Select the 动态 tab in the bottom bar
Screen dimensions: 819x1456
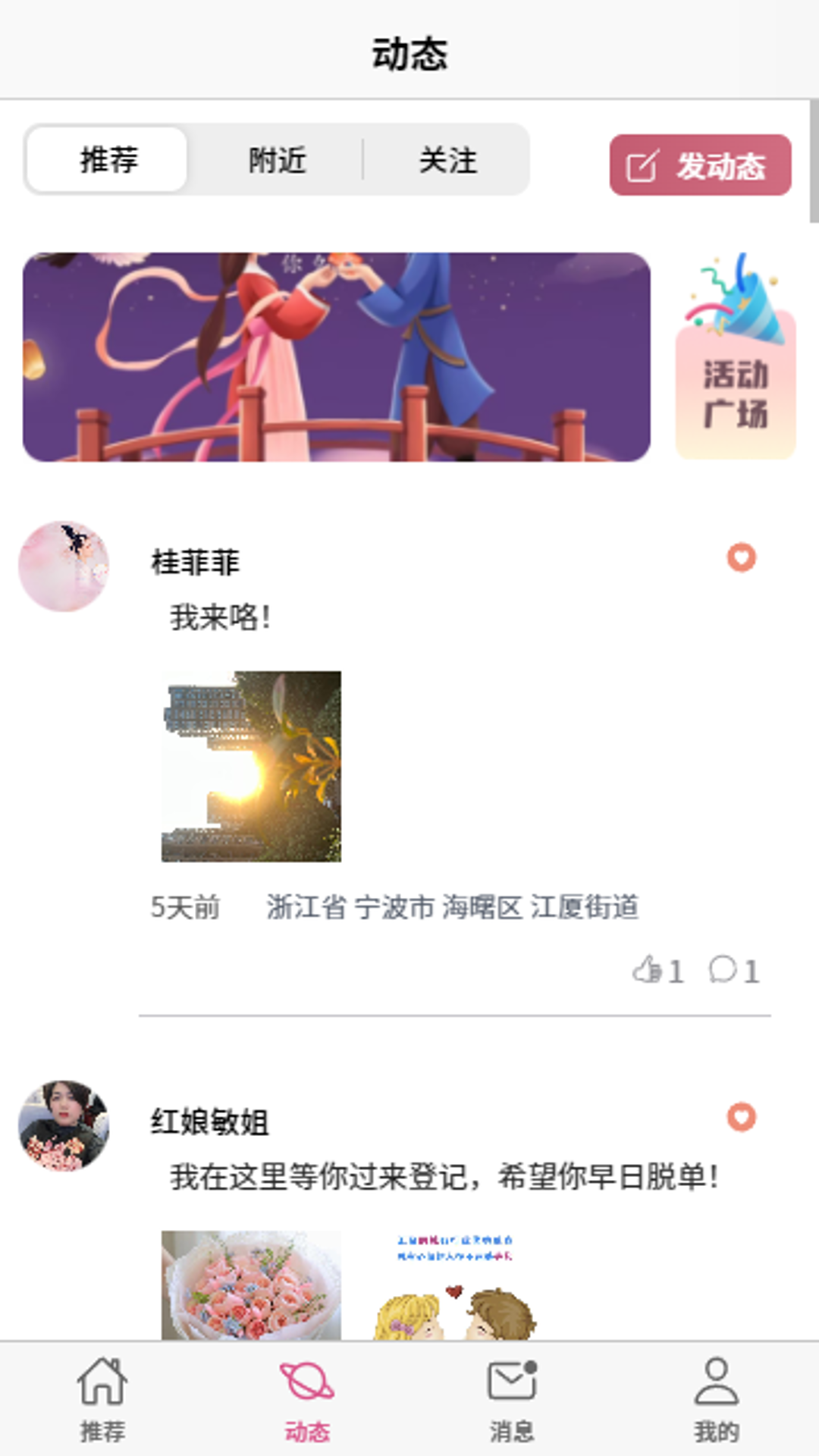pyautogui.click(x=307, y=1399)
